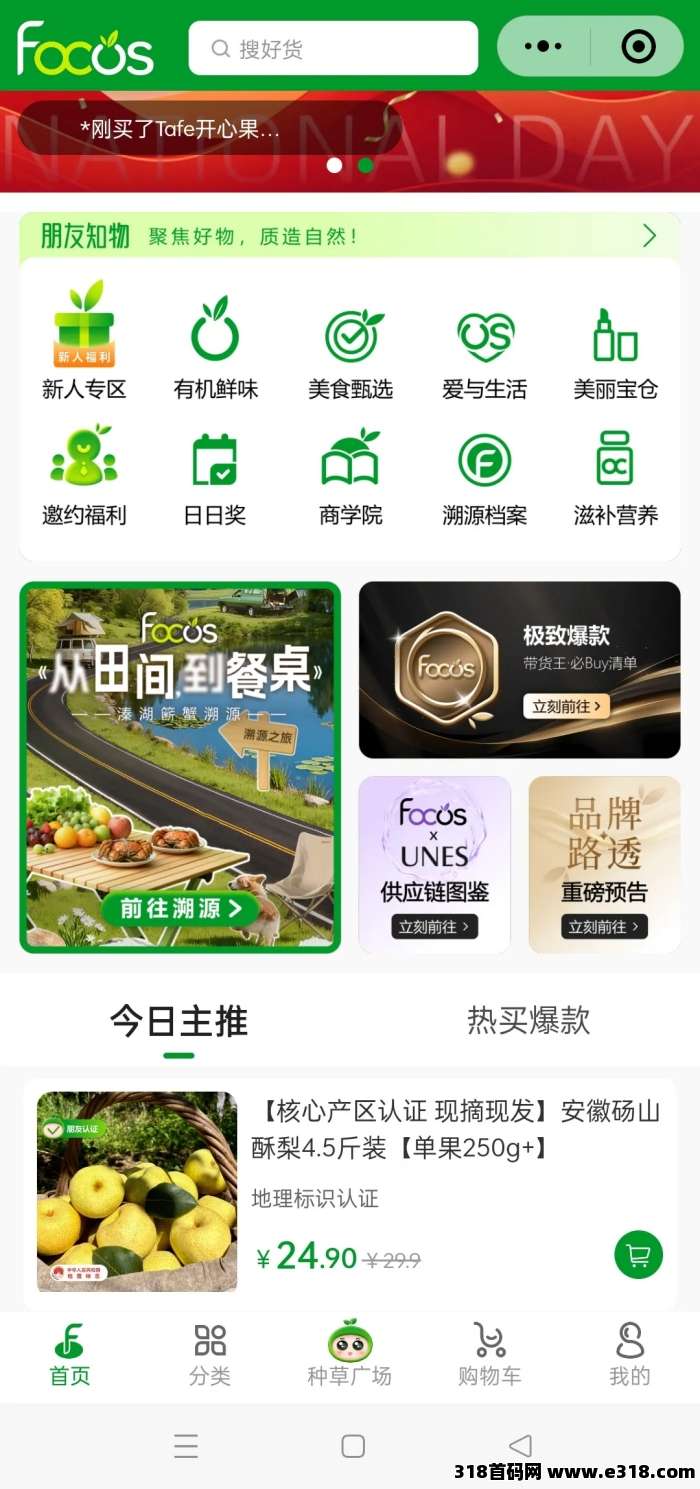Open the 品牌路透 重磅预告 card
The height and width of the screenshot is (1489, 700).
click(x=604, y=864)
